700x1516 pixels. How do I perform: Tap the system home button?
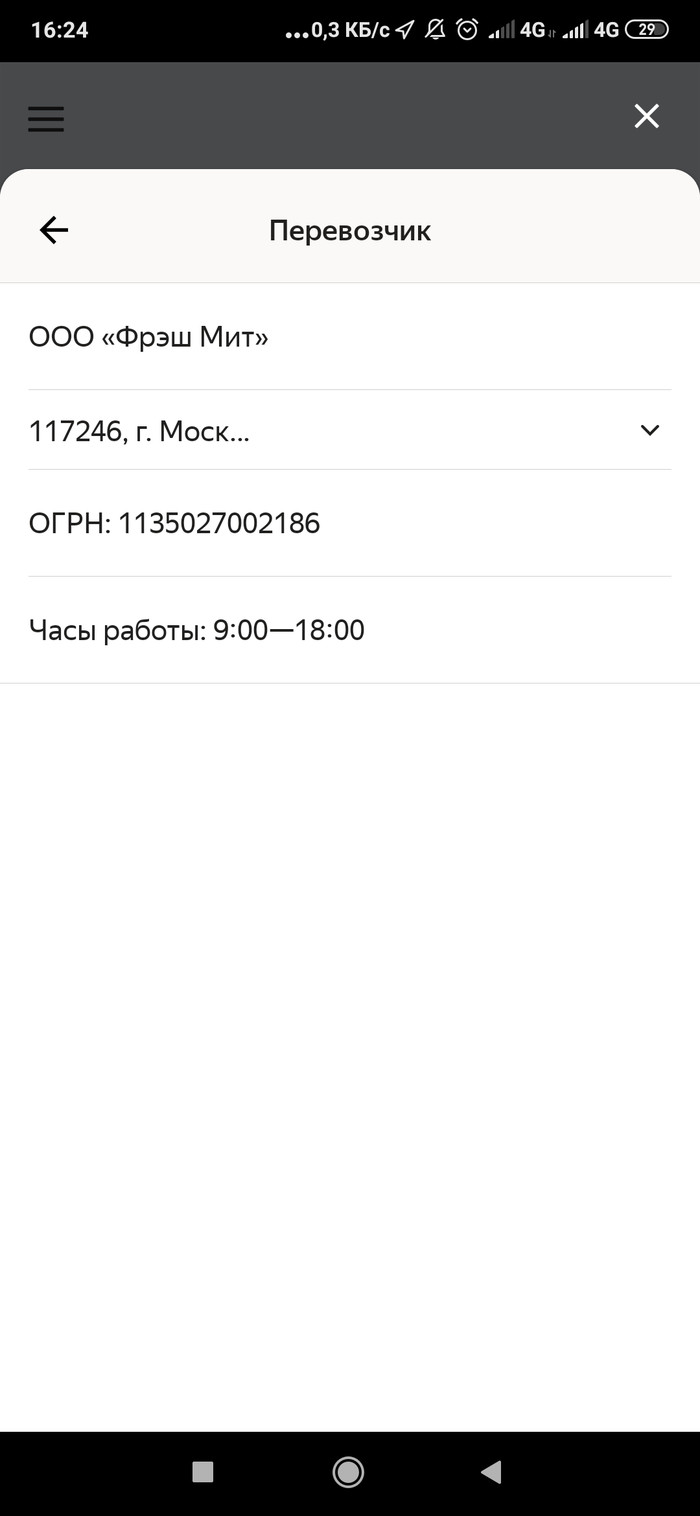(348, 1471)
